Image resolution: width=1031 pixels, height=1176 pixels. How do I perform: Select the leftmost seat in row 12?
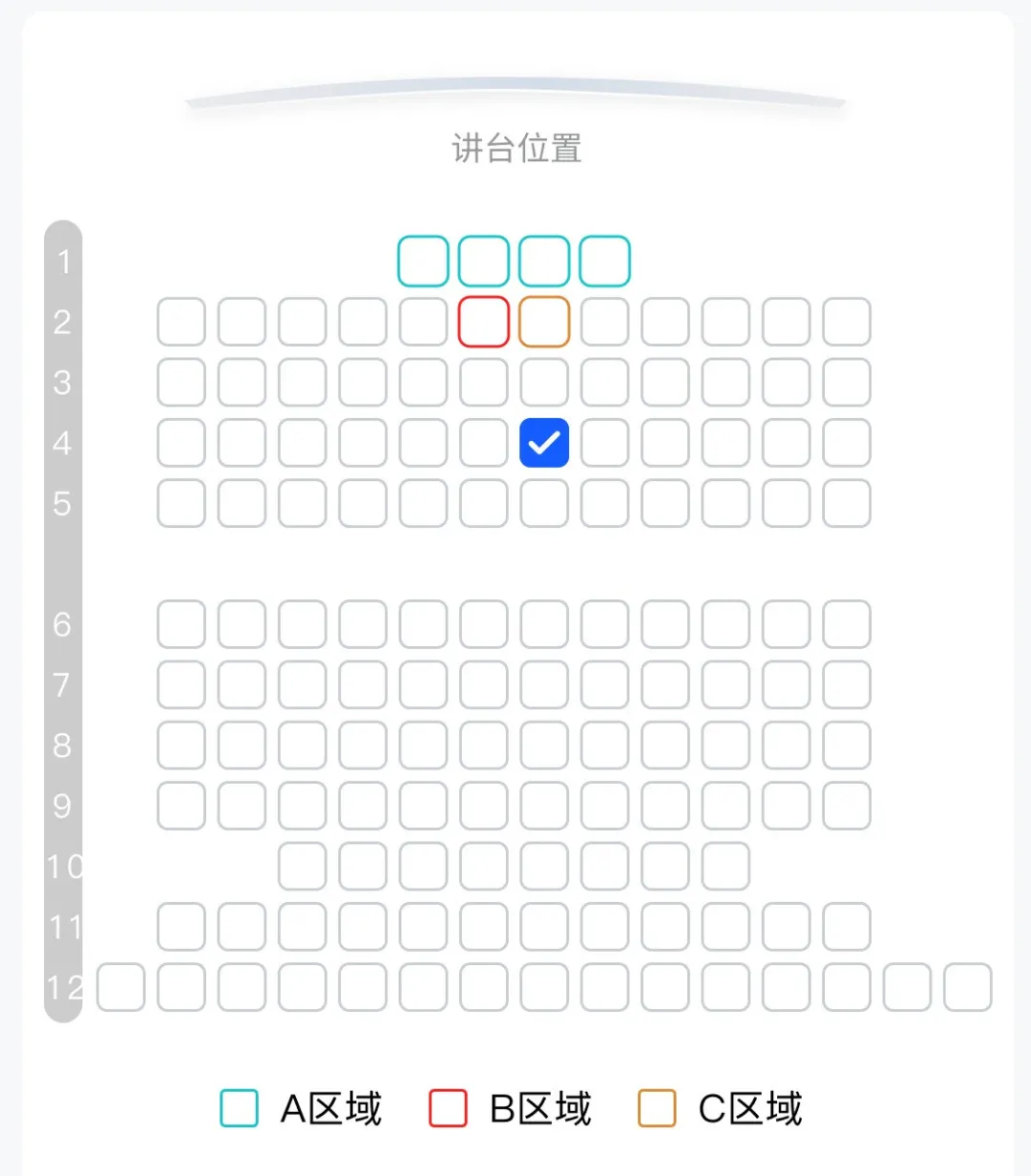(120, 987)
